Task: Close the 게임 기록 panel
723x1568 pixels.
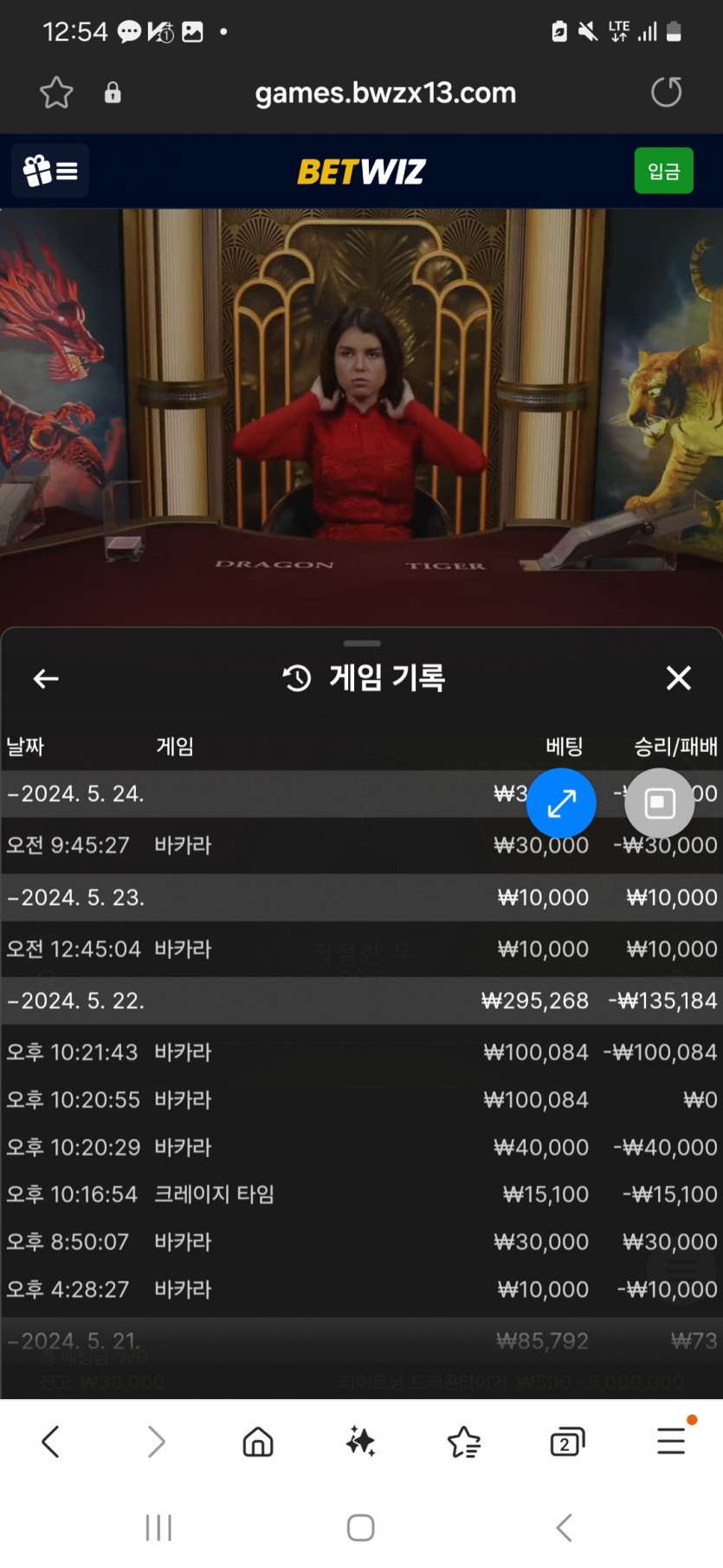Action: coord(678,677)
